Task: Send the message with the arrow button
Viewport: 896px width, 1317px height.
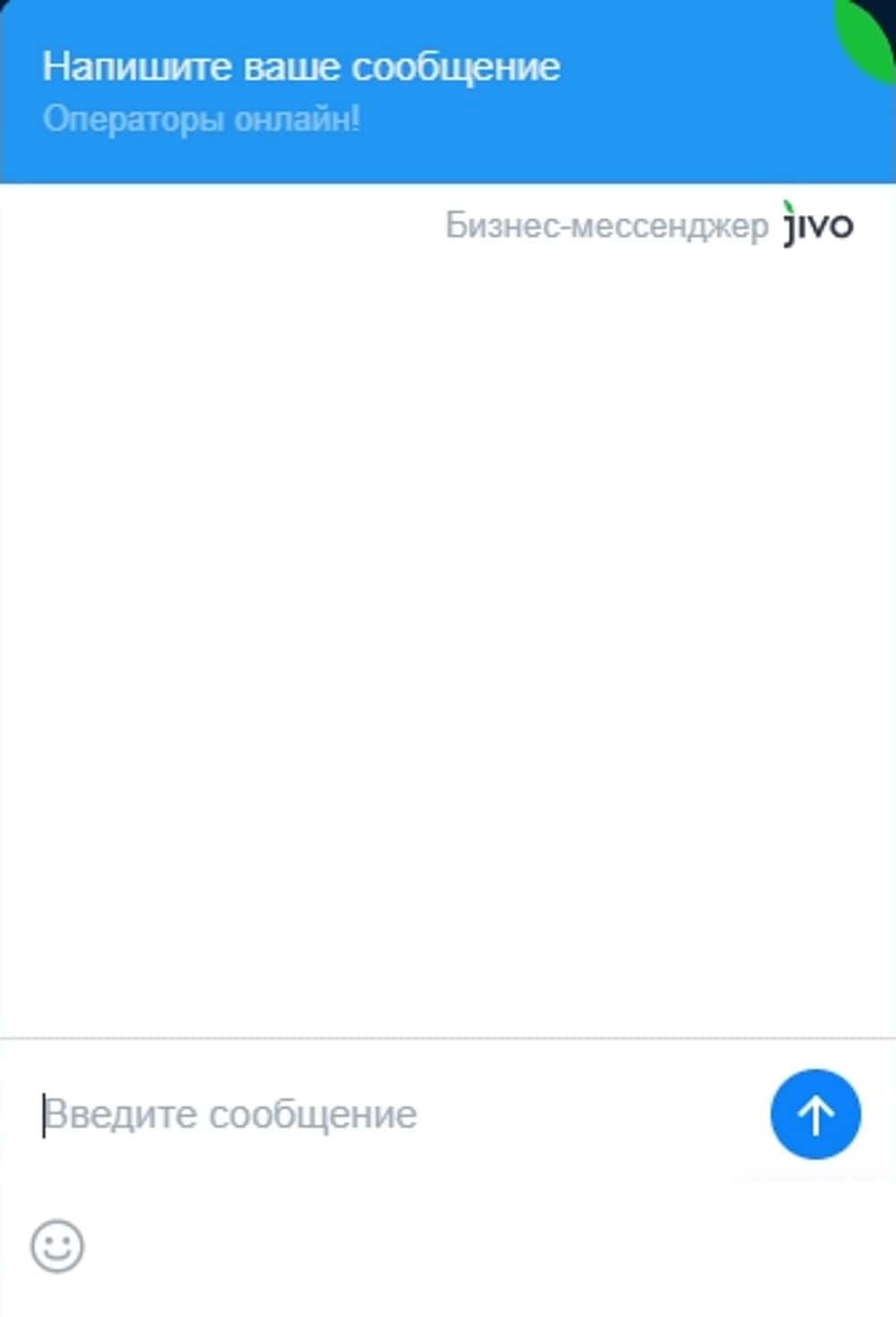Action: point(814,1114)
